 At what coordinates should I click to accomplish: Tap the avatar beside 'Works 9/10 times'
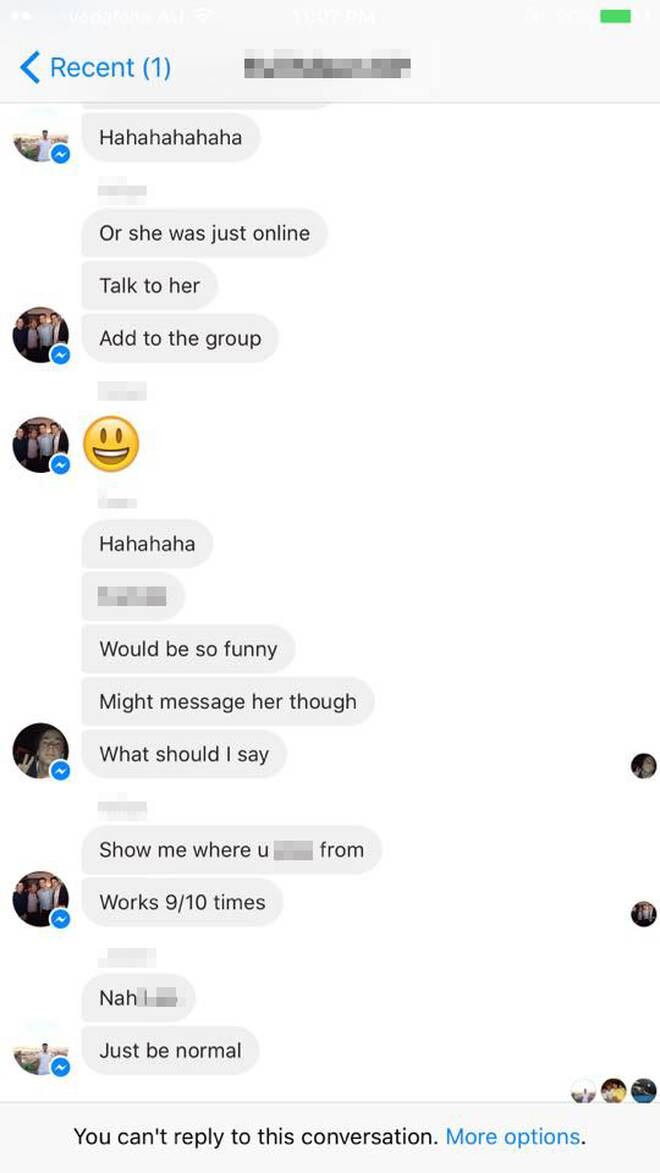(x=41, y=899)
